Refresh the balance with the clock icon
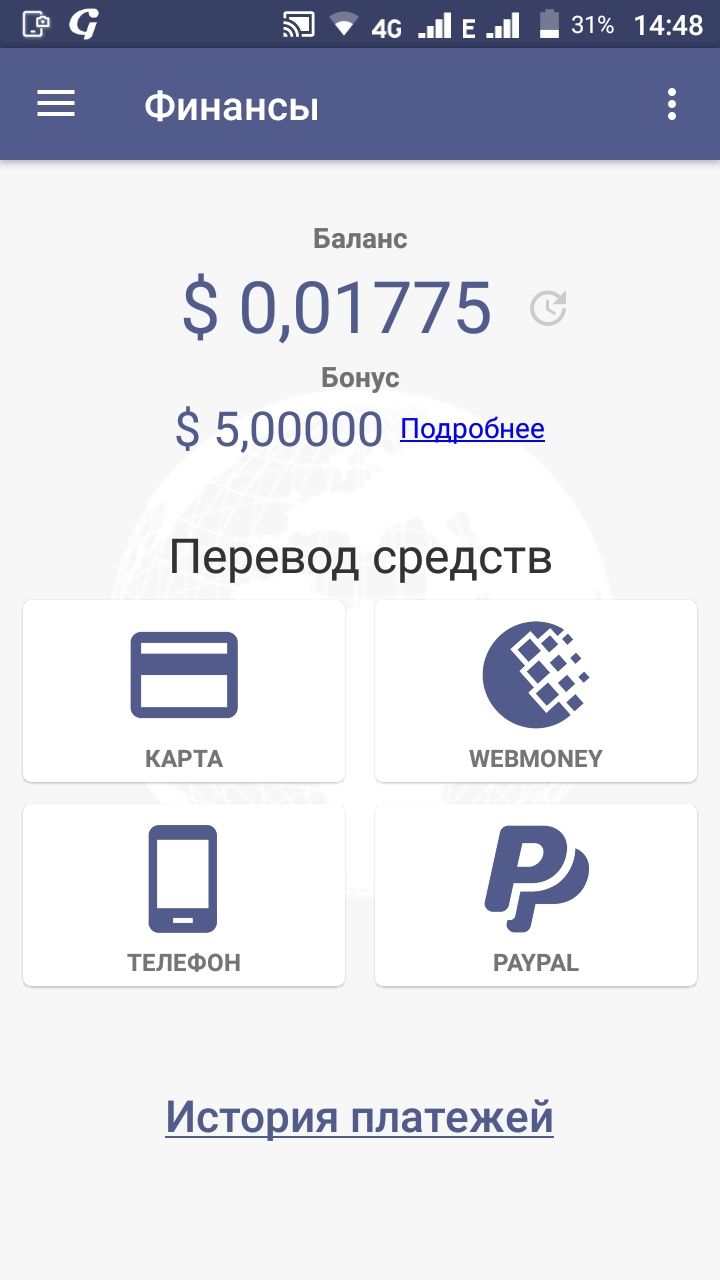The width and height of the screenshot is (720, 1280). click(548, 308)
